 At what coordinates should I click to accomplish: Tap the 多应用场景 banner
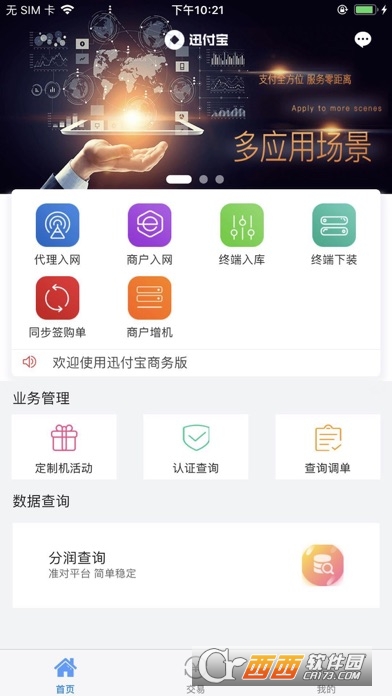tap(196, 97)
